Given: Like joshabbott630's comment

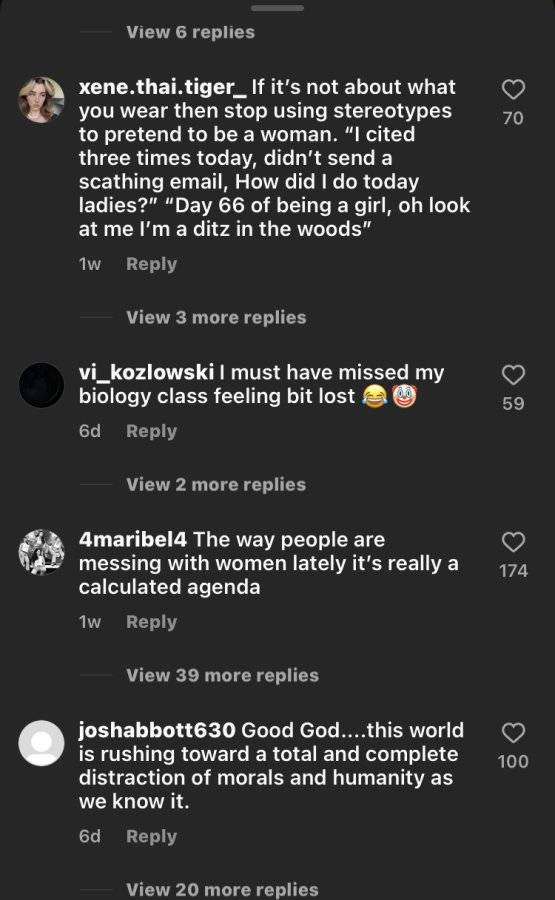Looking at the screenshot, I should (x=513, y=733).
